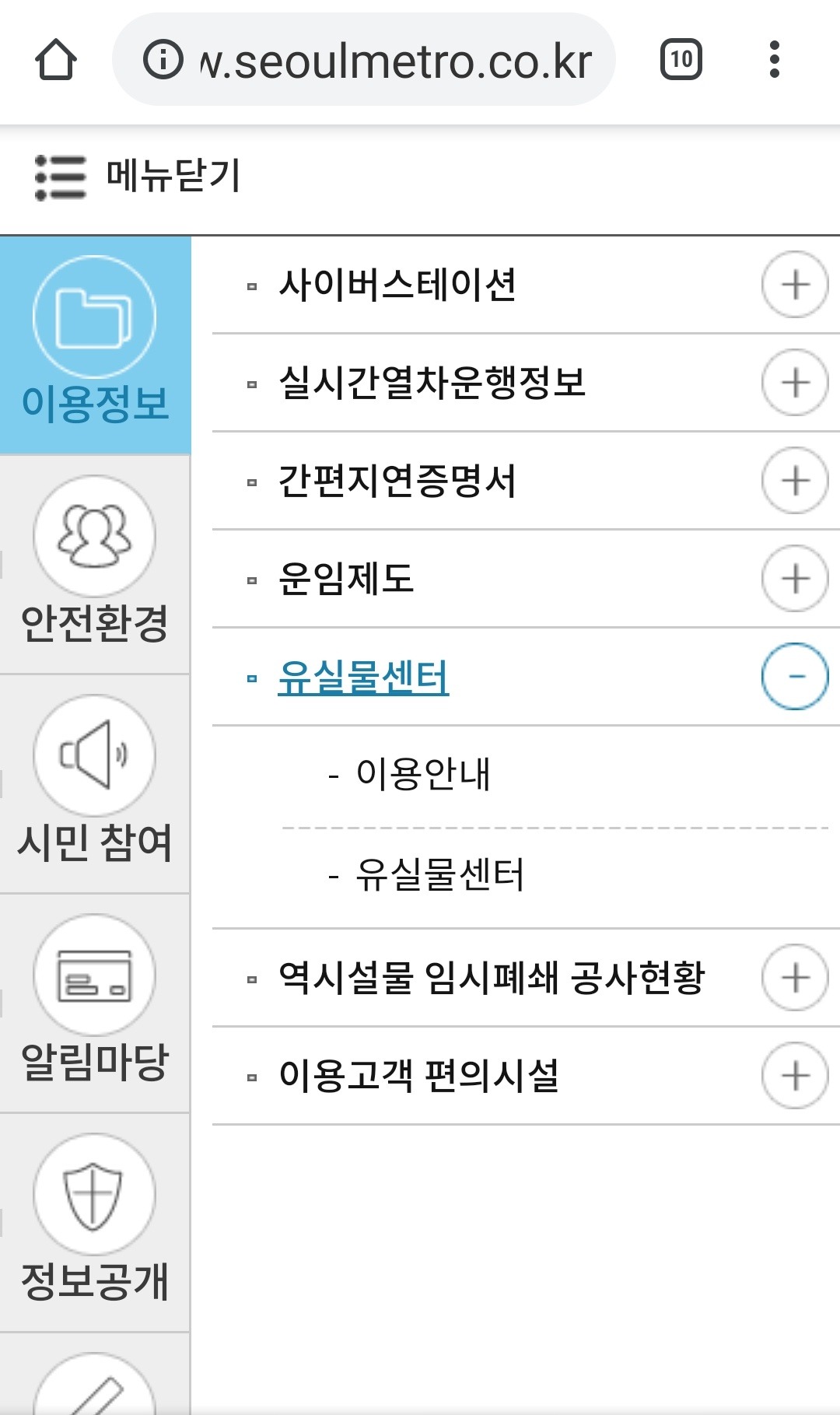Open the browser tab switcher
This screenshot has width=840, height=1415.
tap(681, 60)
